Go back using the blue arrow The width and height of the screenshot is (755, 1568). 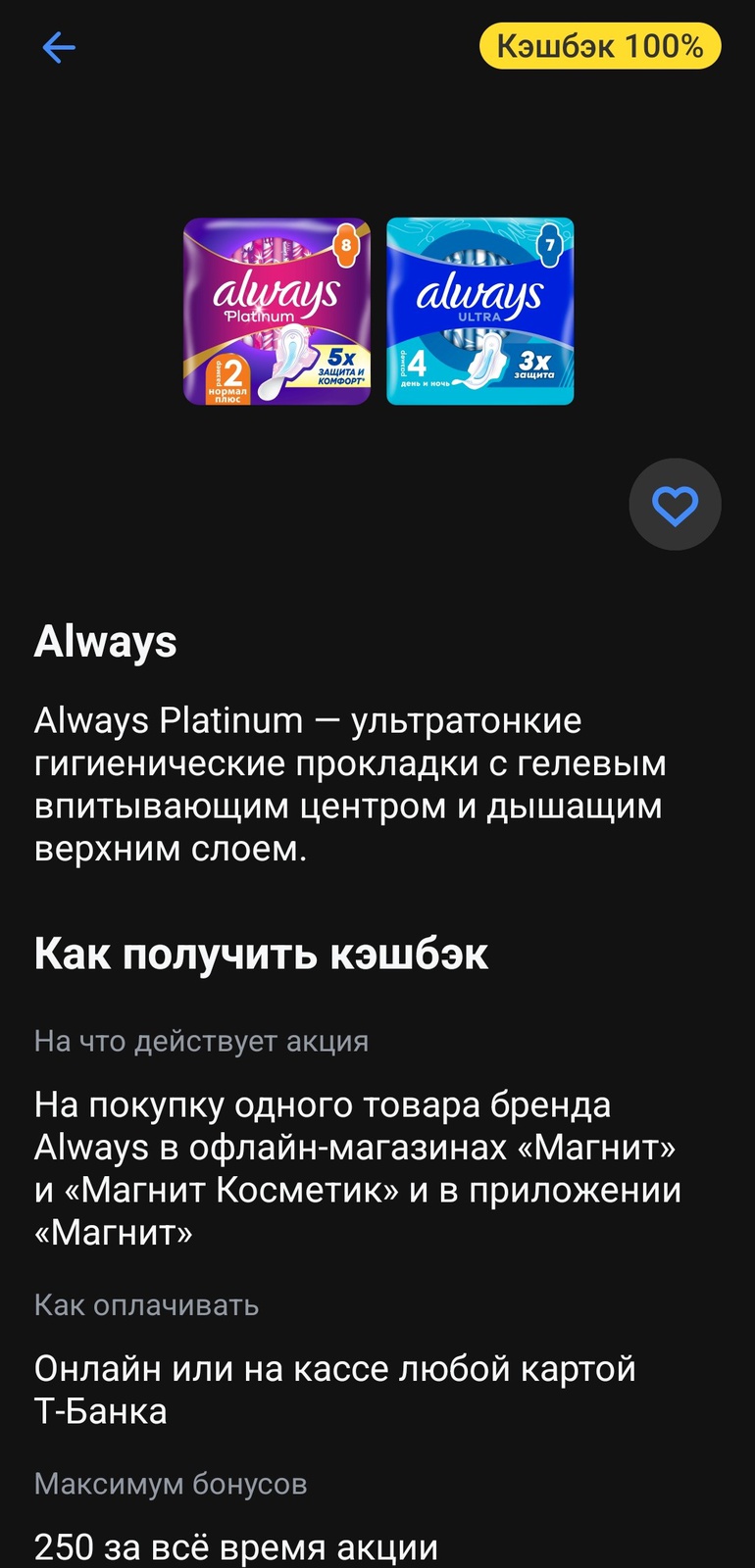pos(59,47)
